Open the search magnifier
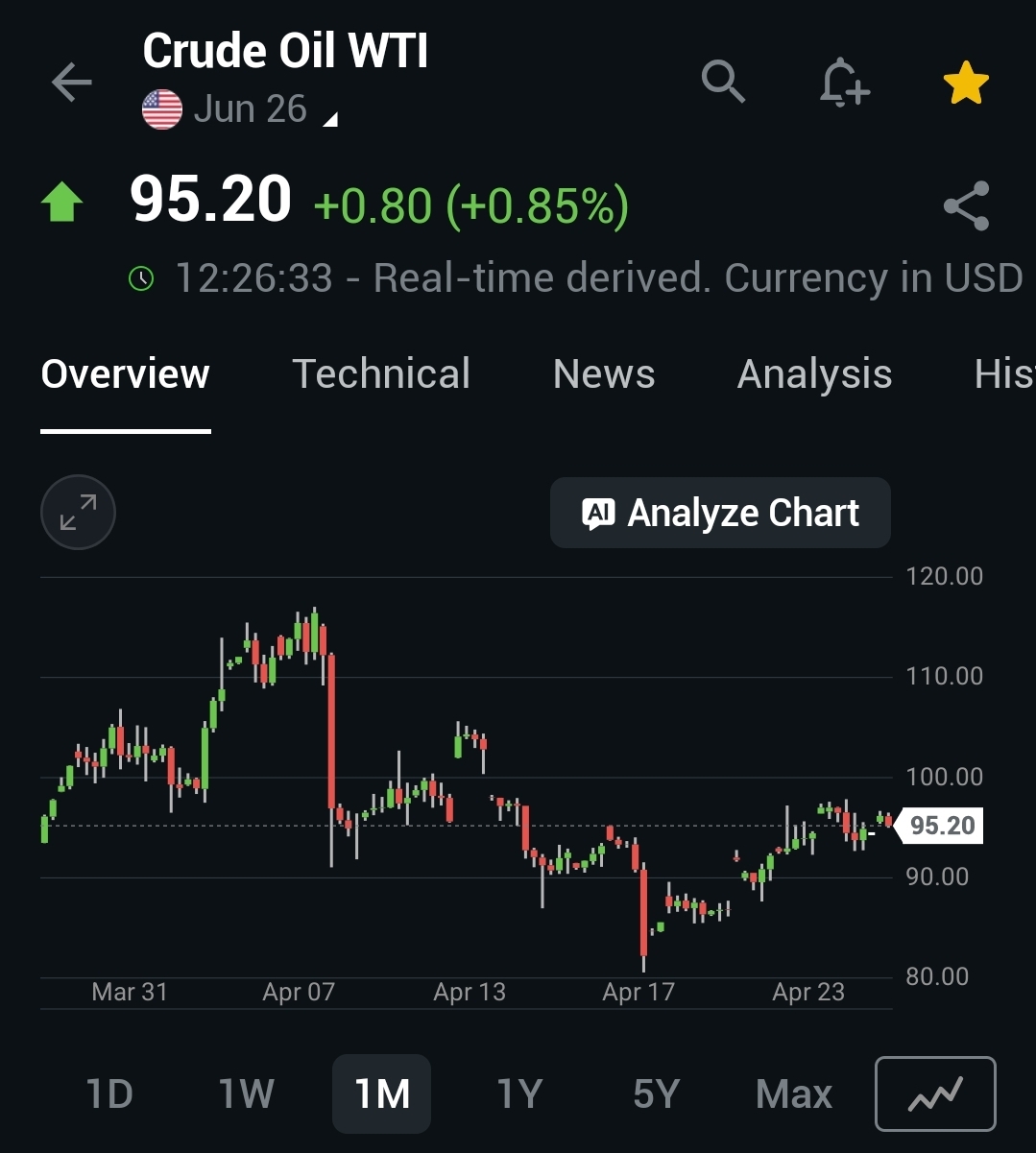This screenshot has width=1036, height=1153. point(723,82)
